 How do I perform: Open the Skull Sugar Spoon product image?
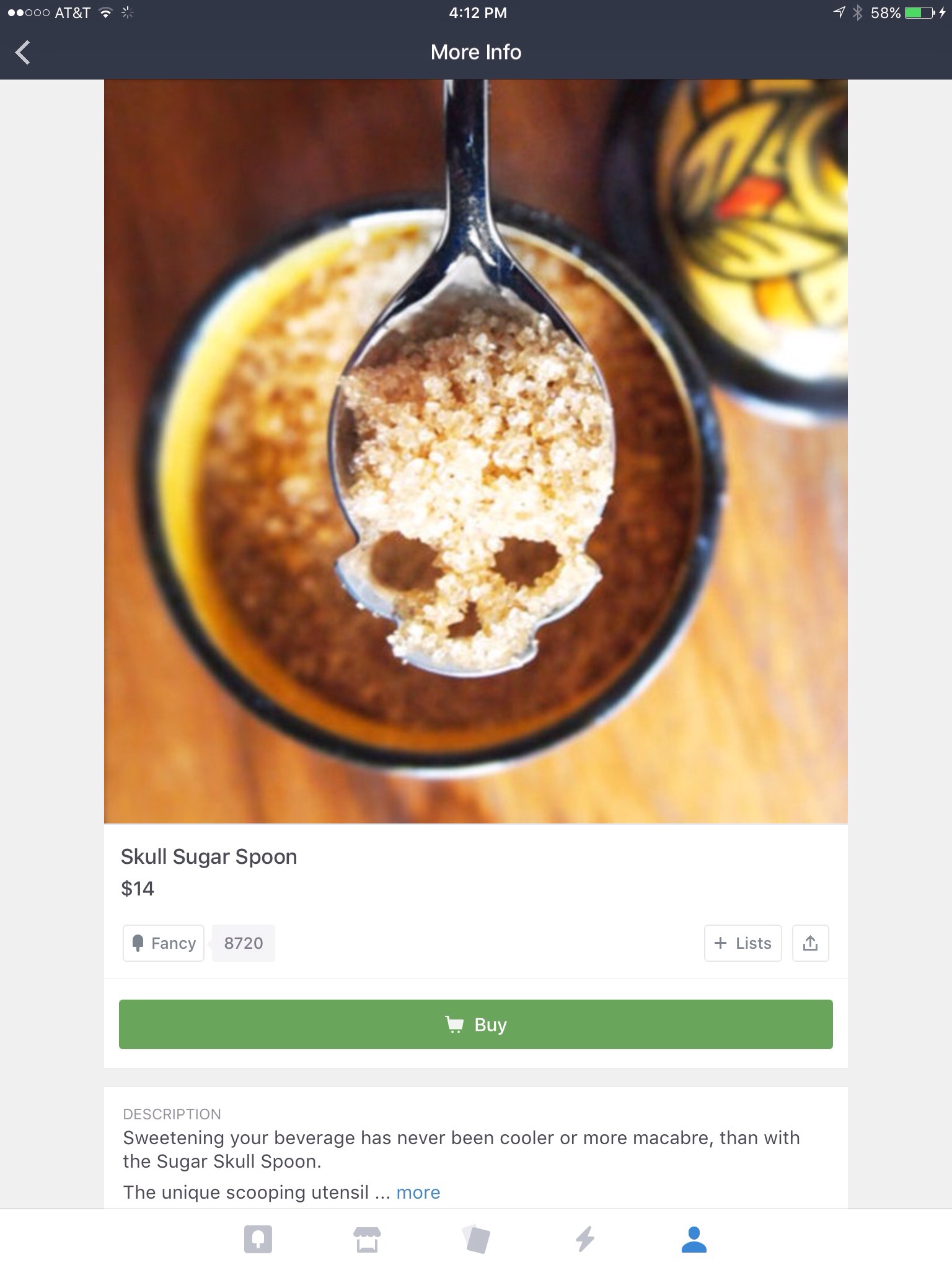(475, 451)
